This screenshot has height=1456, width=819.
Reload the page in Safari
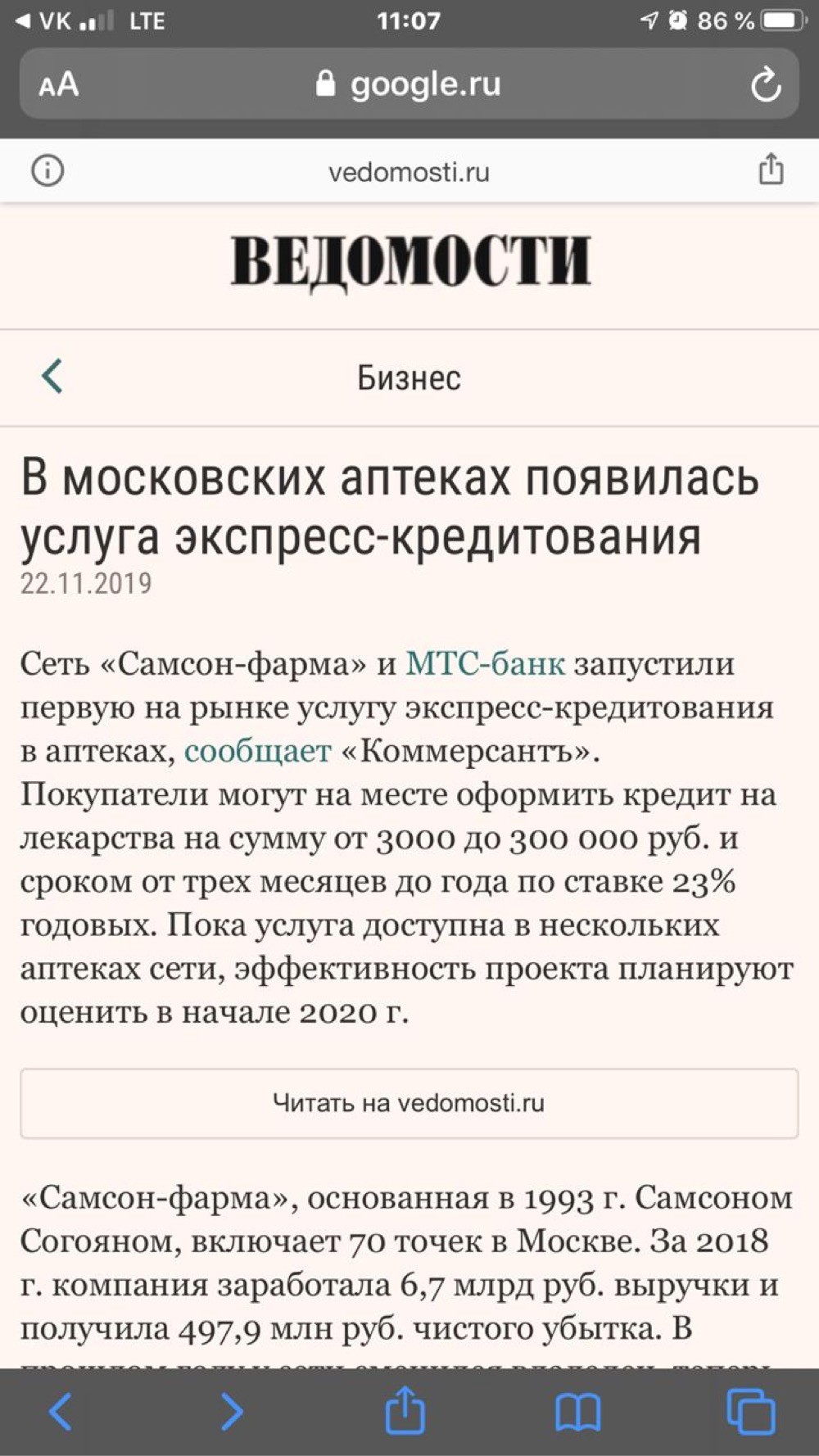tap(766, 84)
